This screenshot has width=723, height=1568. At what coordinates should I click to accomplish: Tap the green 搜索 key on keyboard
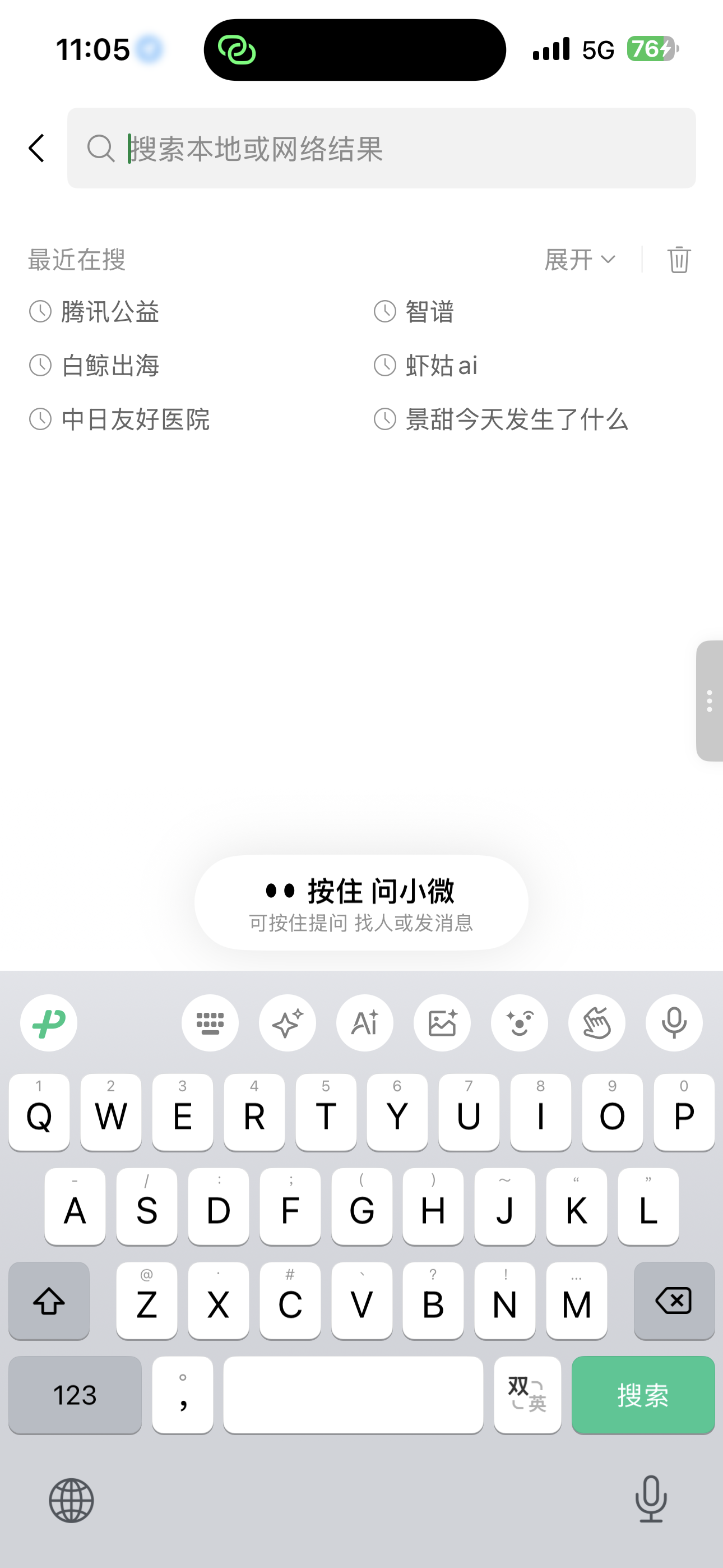pyautogui.click(x=643, y=1395)
